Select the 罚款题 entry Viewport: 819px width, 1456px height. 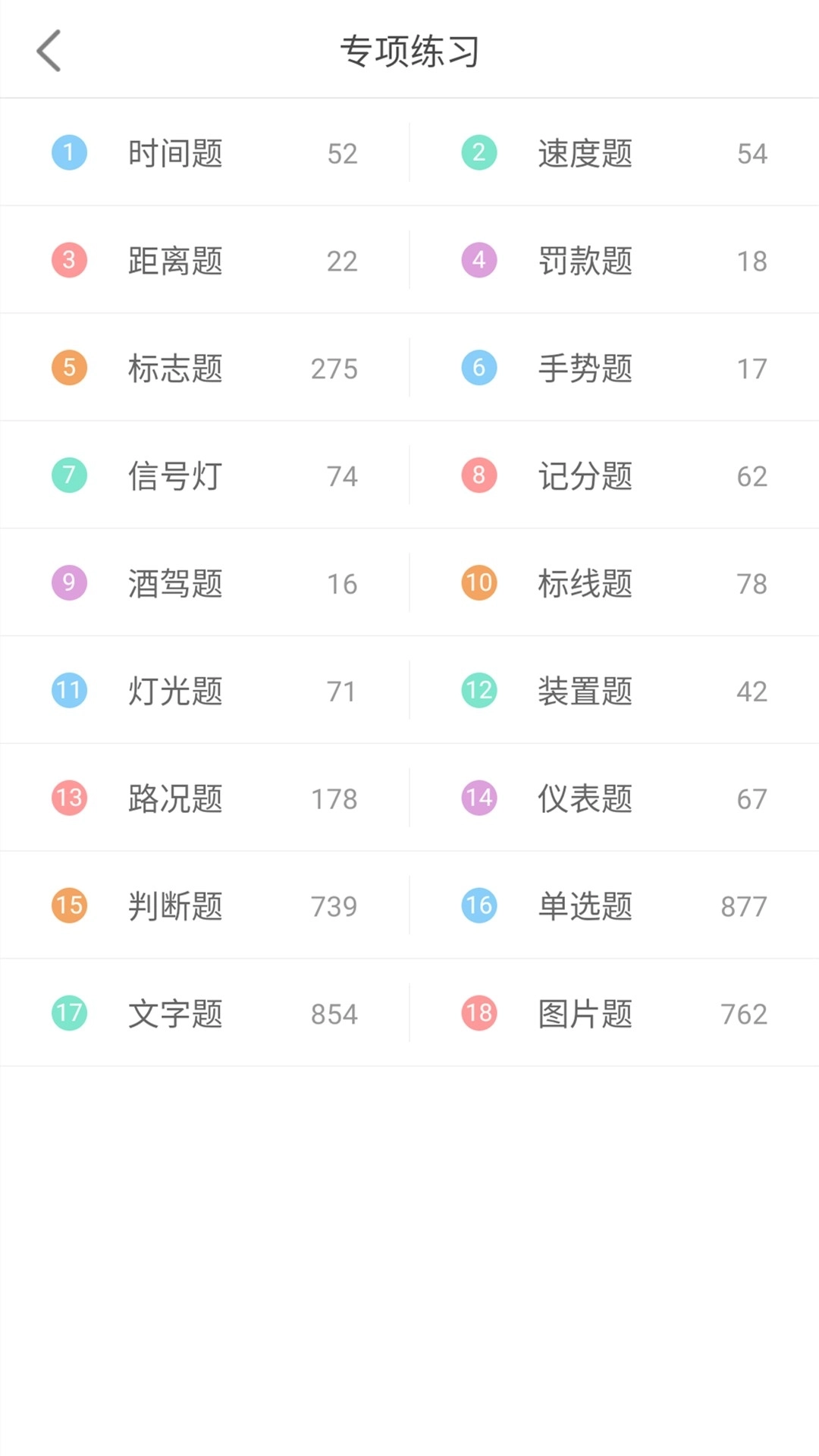[584, 260]
